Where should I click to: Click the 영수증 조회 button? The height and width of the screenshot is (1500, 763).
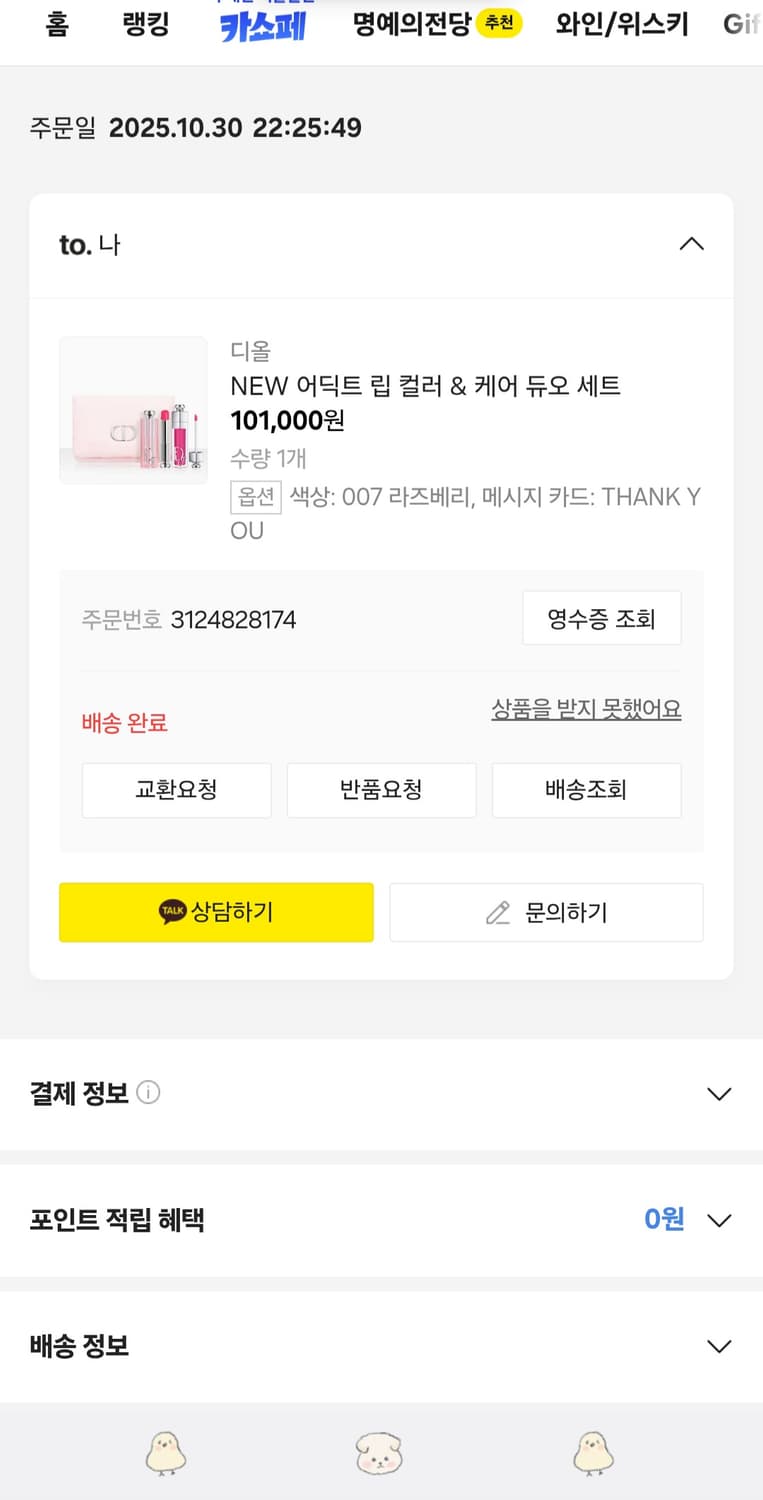pyautogui.click(x=601, y=618)
